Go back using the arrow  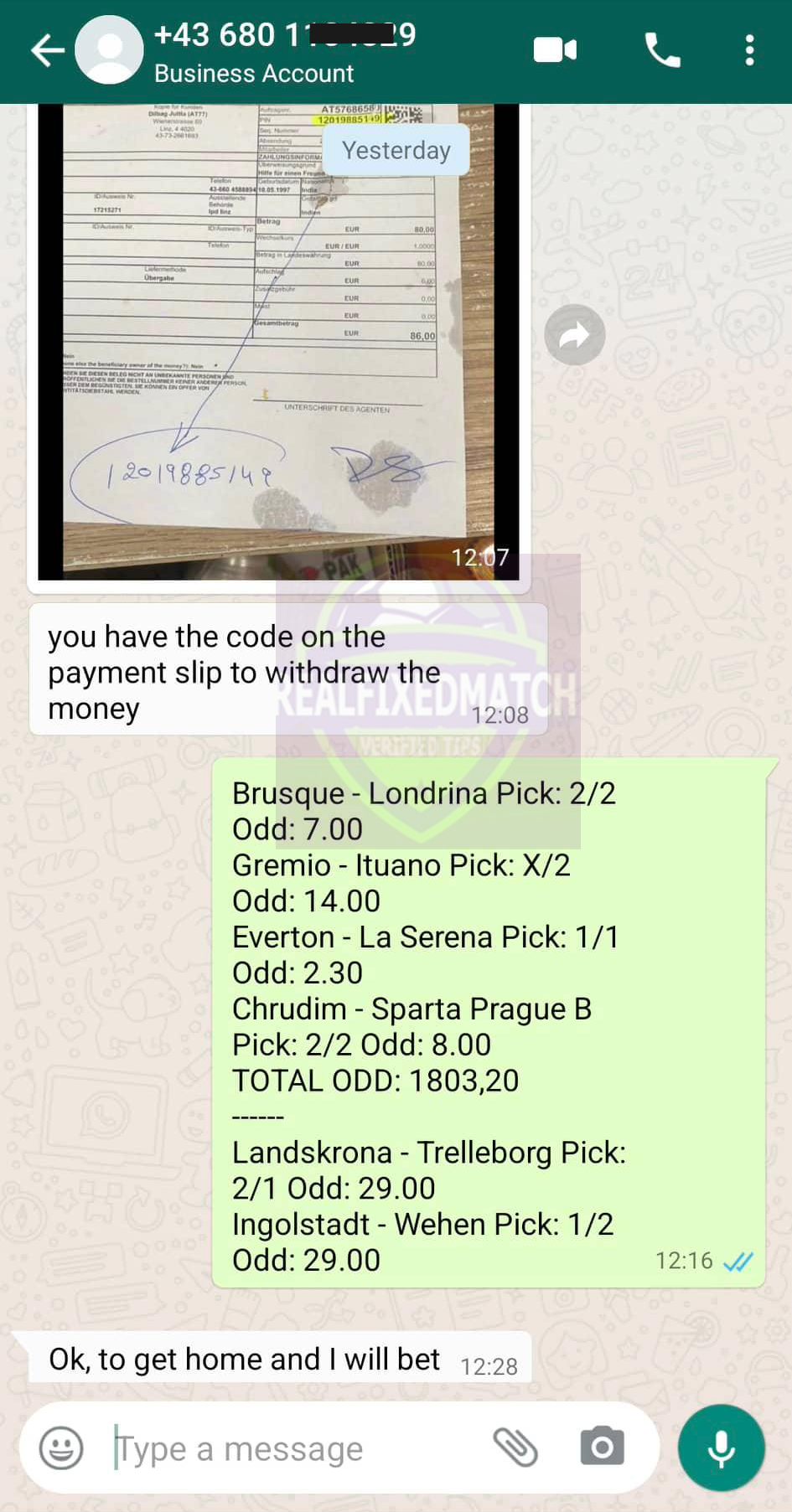(x=47, y=51)
